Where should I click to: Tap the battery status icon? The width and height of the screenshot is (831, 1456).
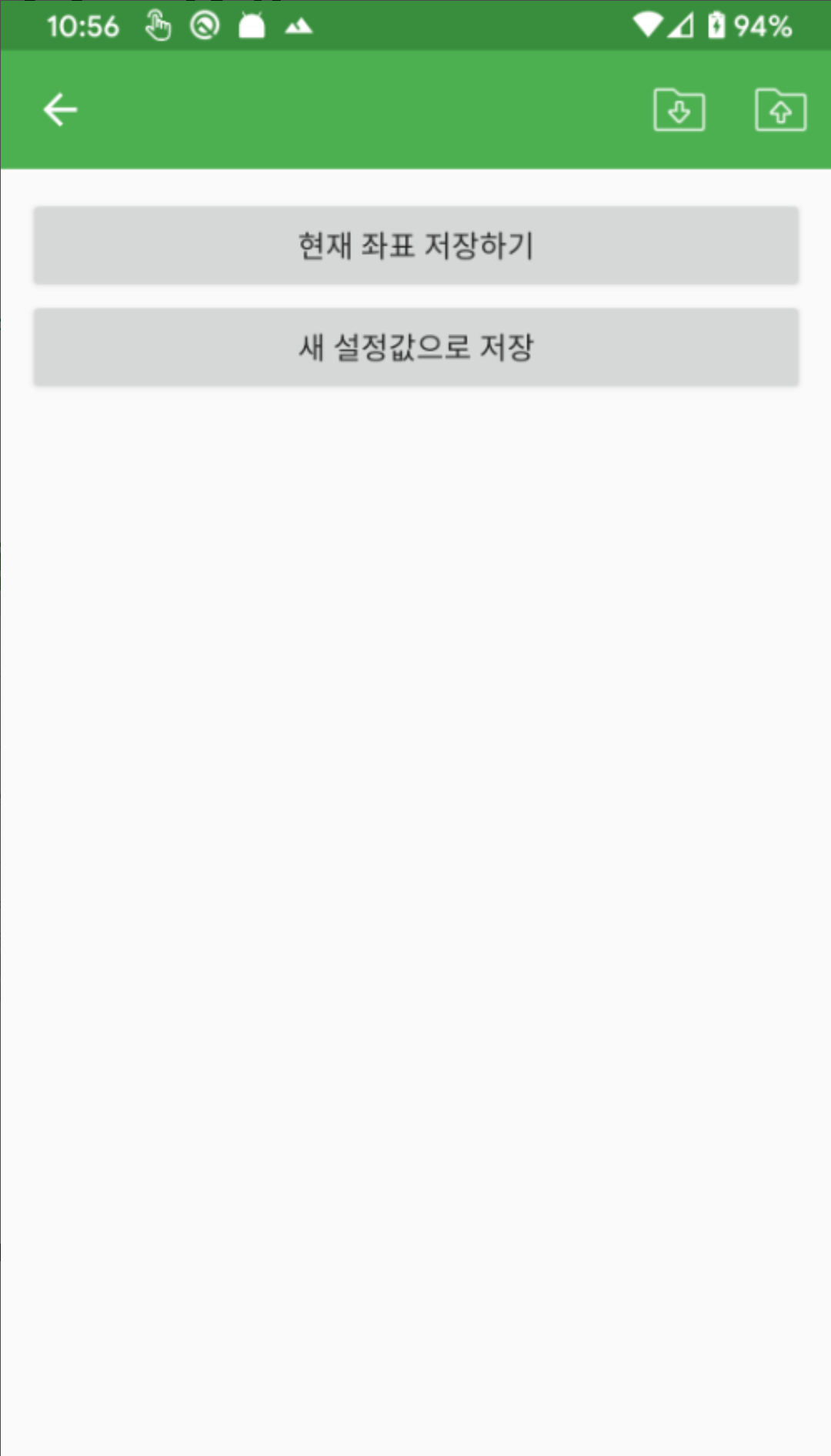[717, 23]
